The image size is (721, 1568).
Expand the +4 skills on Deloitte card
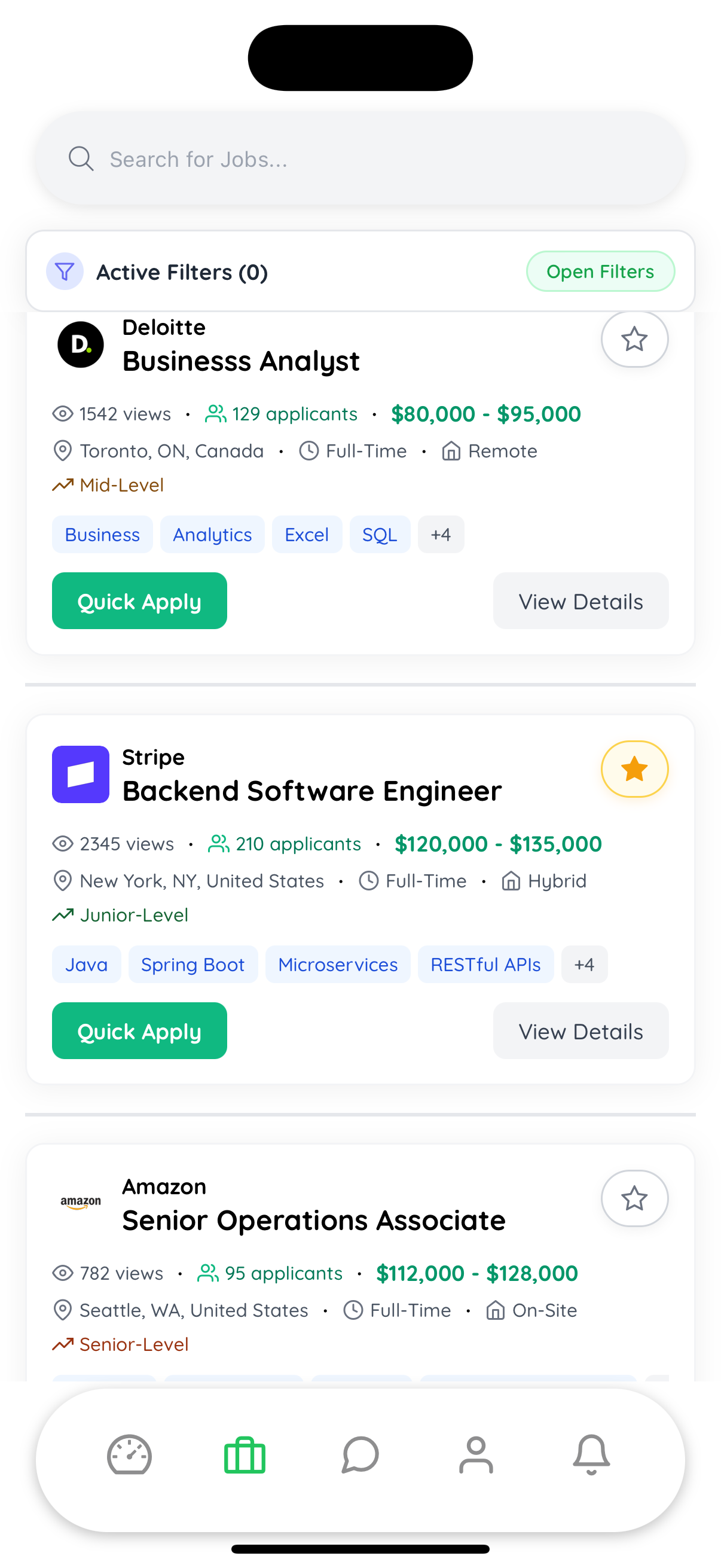click(x=441, y=534)
